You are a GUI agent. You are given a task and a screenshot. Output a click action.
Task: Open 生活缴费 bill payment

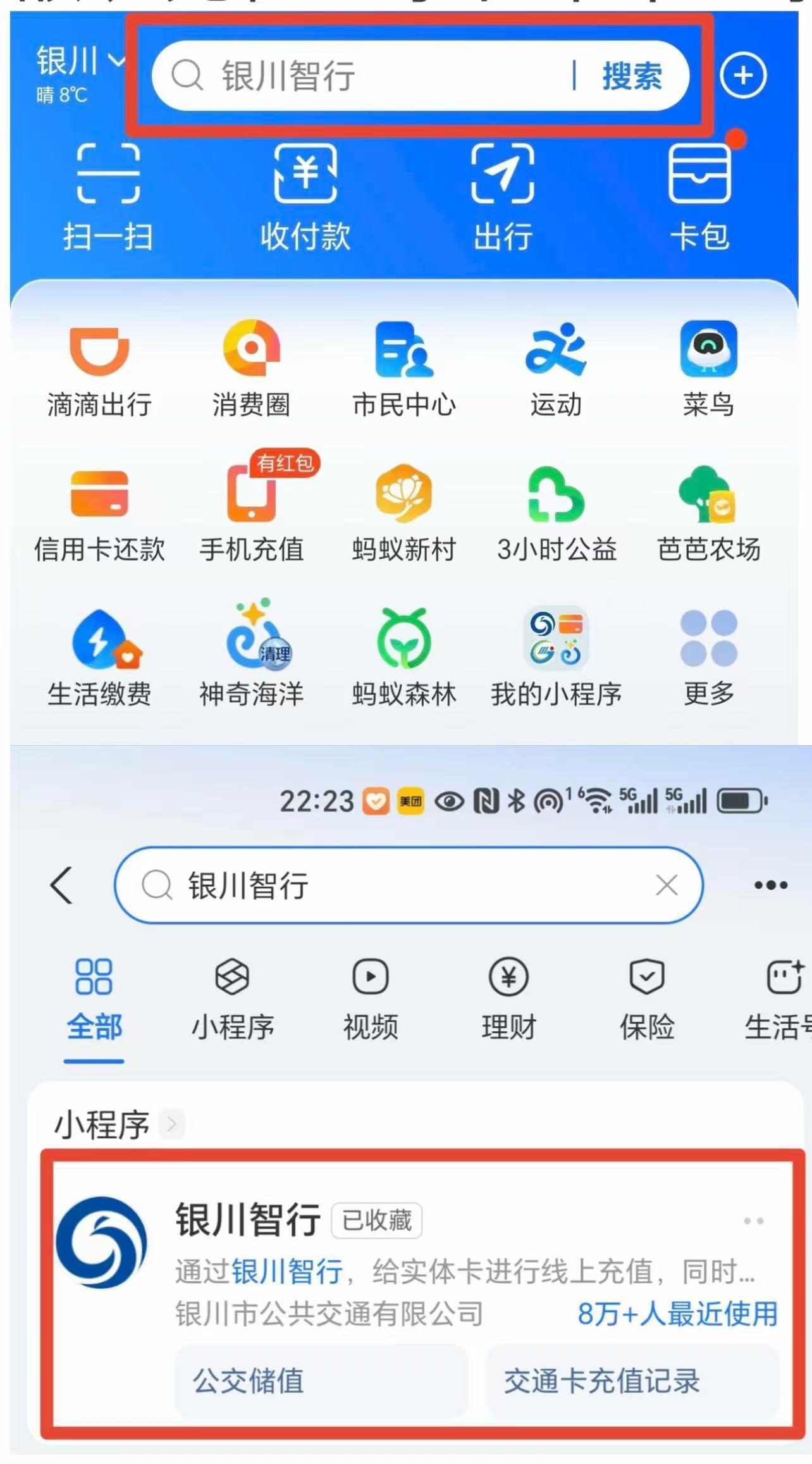(99, 658)
